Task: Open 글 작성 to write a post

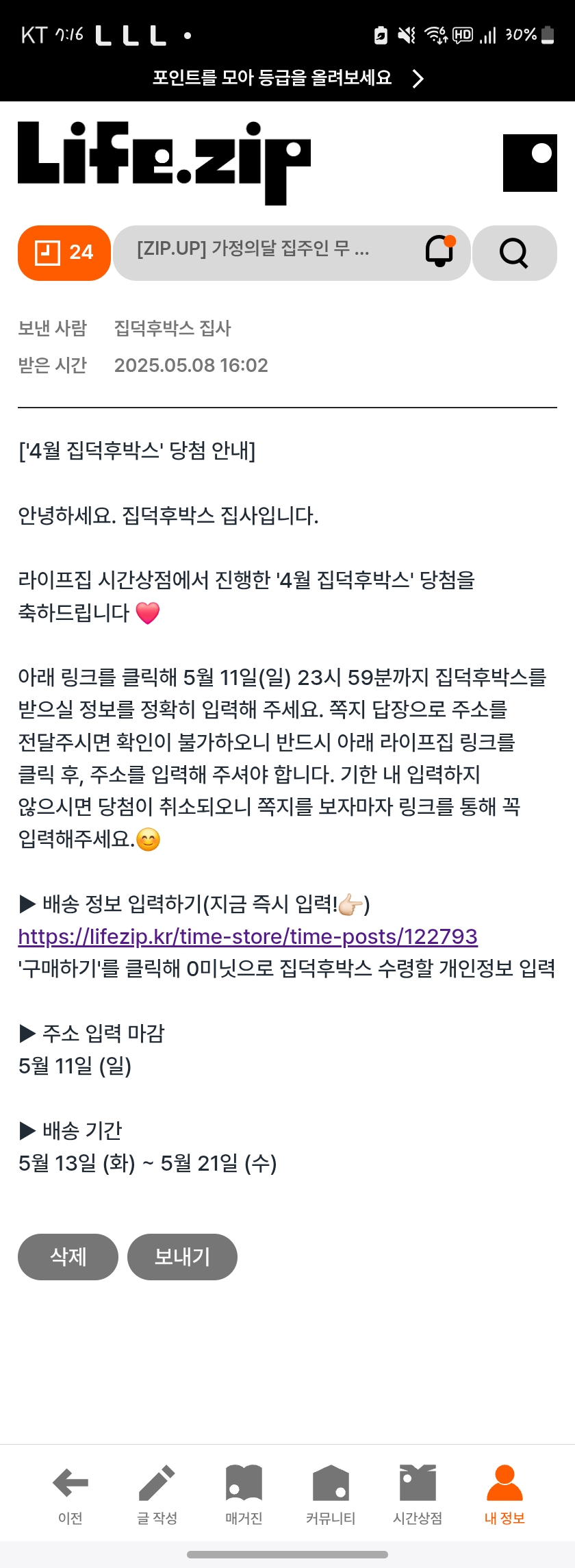Action: (x=157, y=1495)
